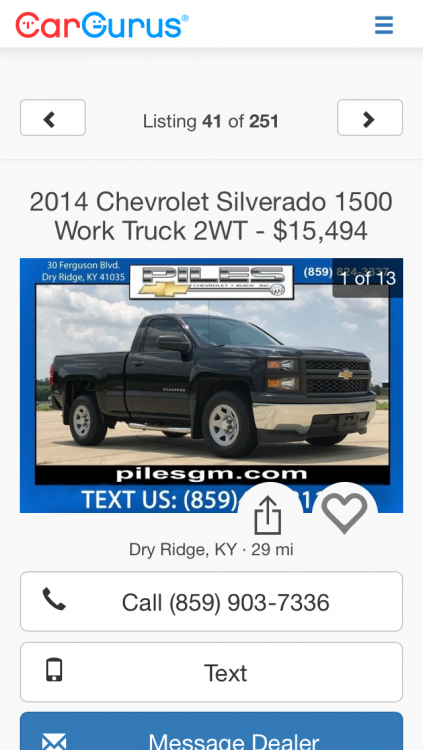Open the hamburger menu
The height and width of the screenshot is (750, 423).
click(x=384, y=25)
